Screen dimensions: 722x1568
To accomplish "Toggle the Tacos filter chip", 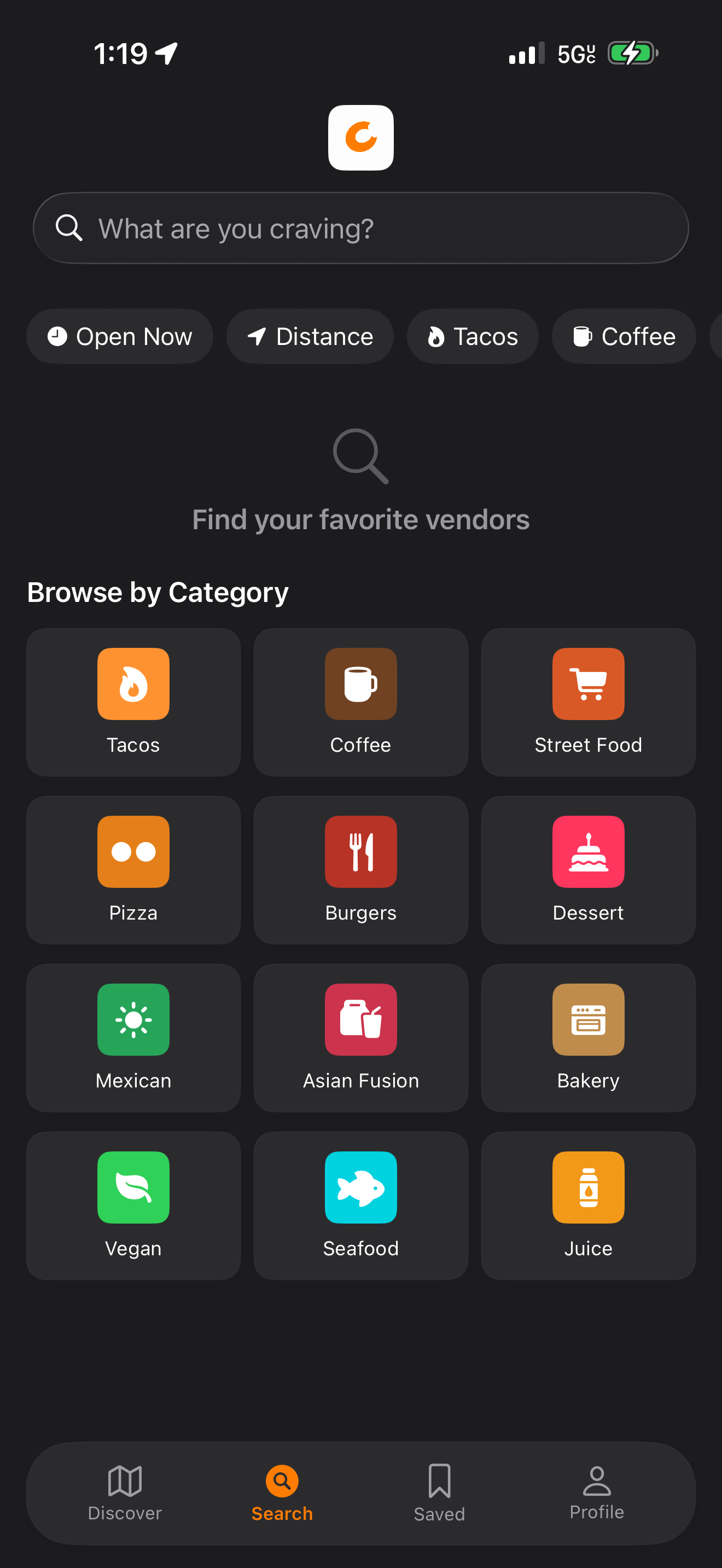I will click(x=473, y=336).
